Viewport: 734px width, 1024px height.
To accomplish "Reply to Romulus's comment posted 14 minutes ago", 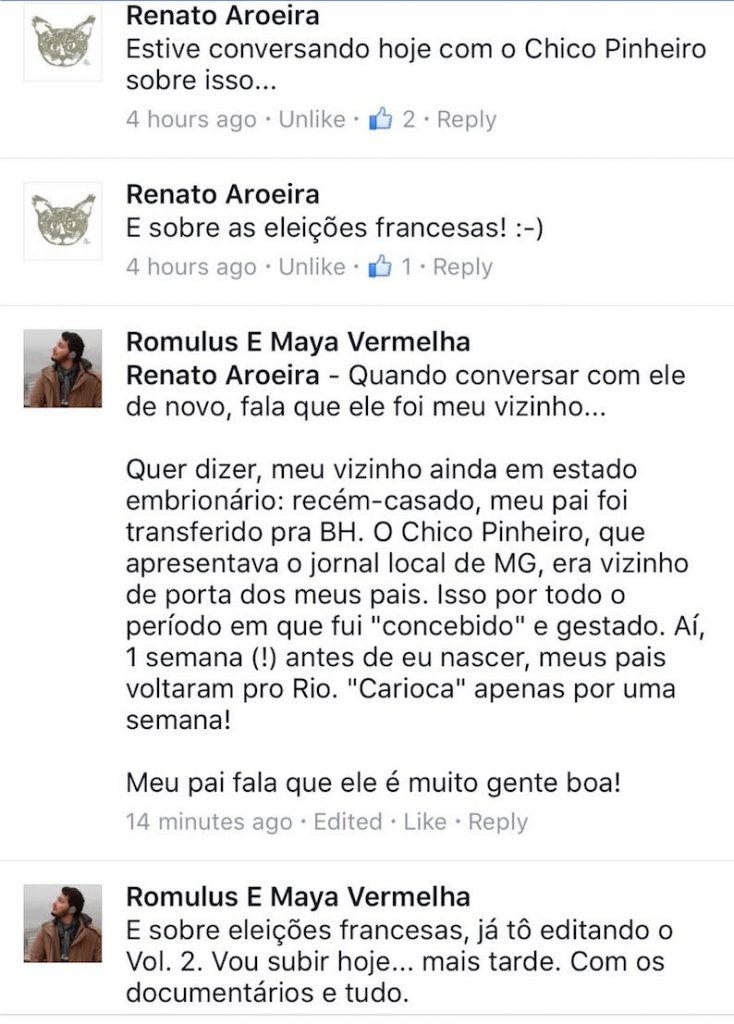I will [497, 822].
